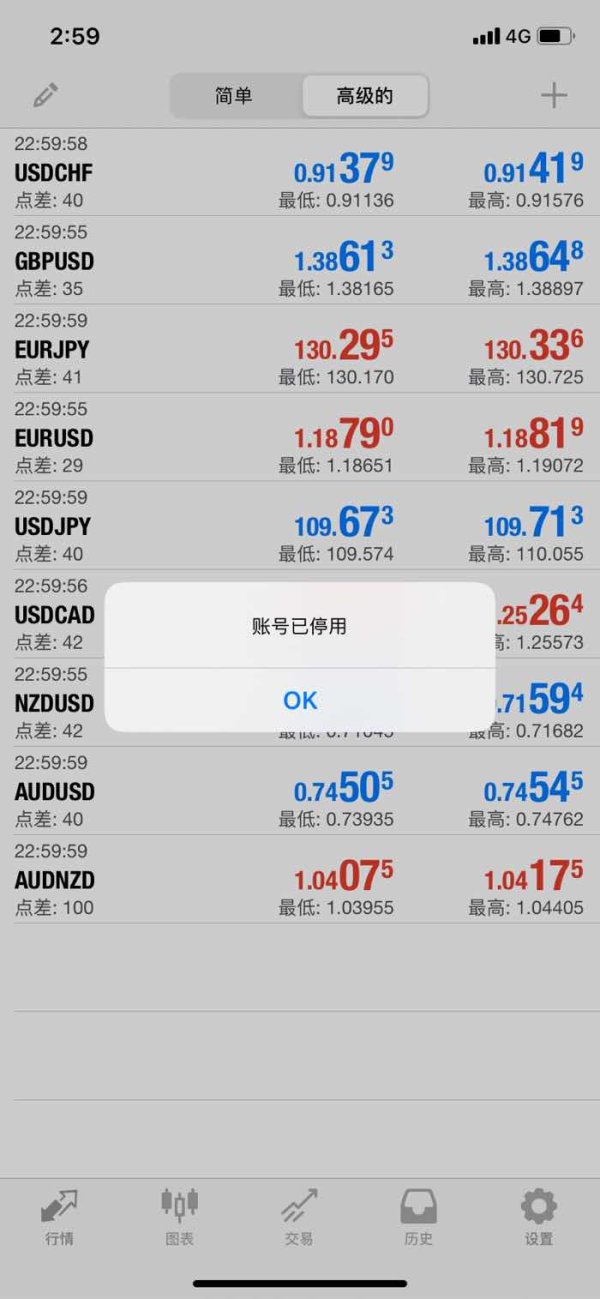
Task: Open the 历史 tab
Action: tap(418, 1217)
